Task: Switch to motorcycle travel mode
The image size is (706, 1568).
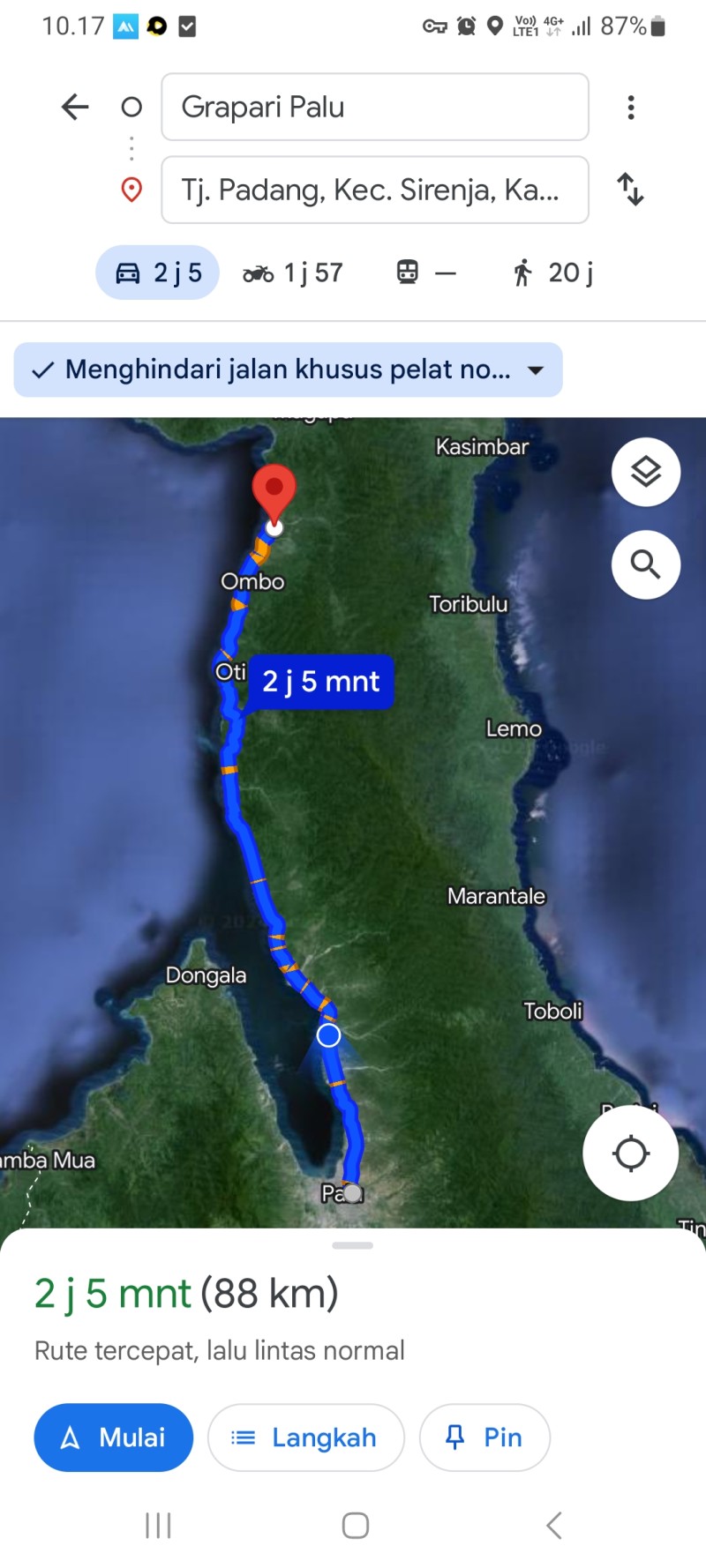Action: tap(293, 273)
